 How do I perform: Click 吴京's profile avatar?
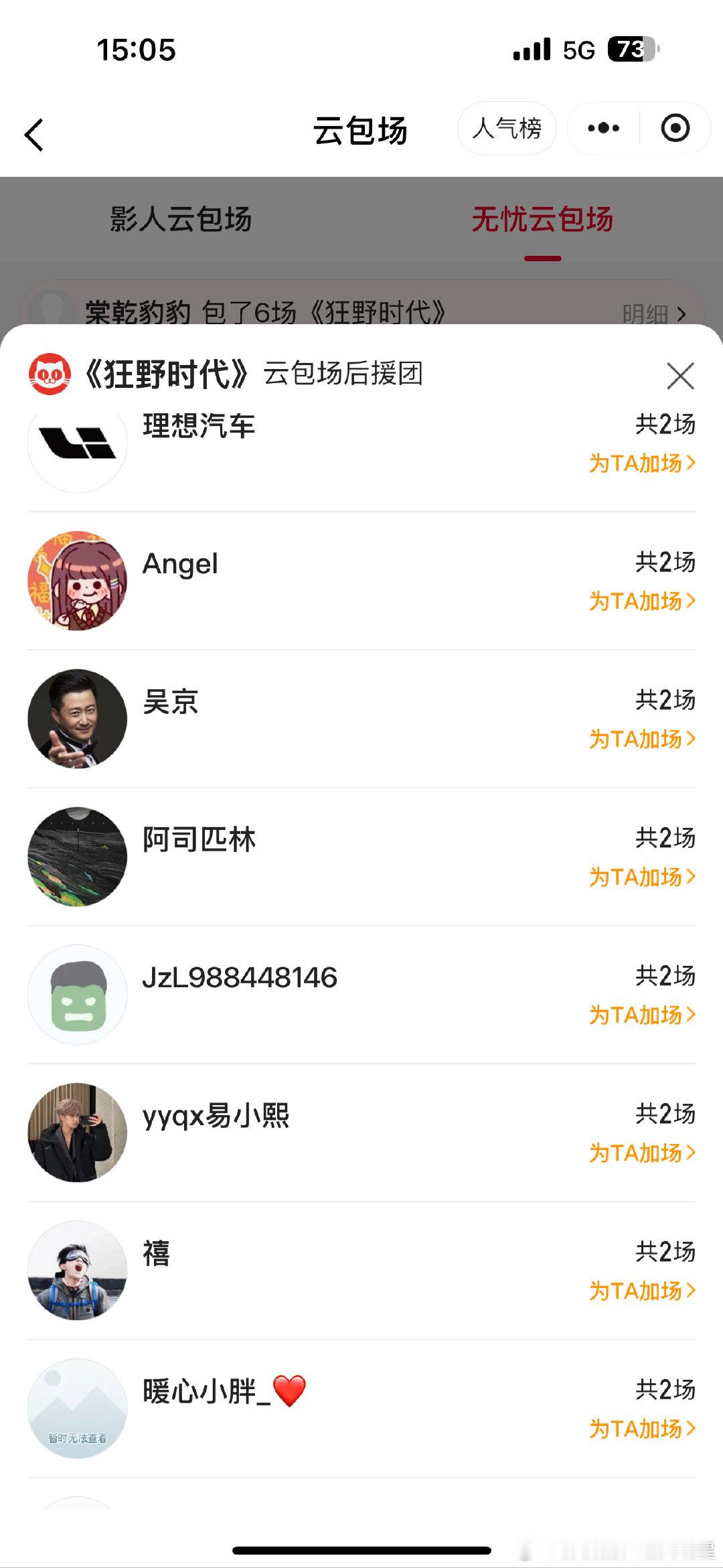77,718
